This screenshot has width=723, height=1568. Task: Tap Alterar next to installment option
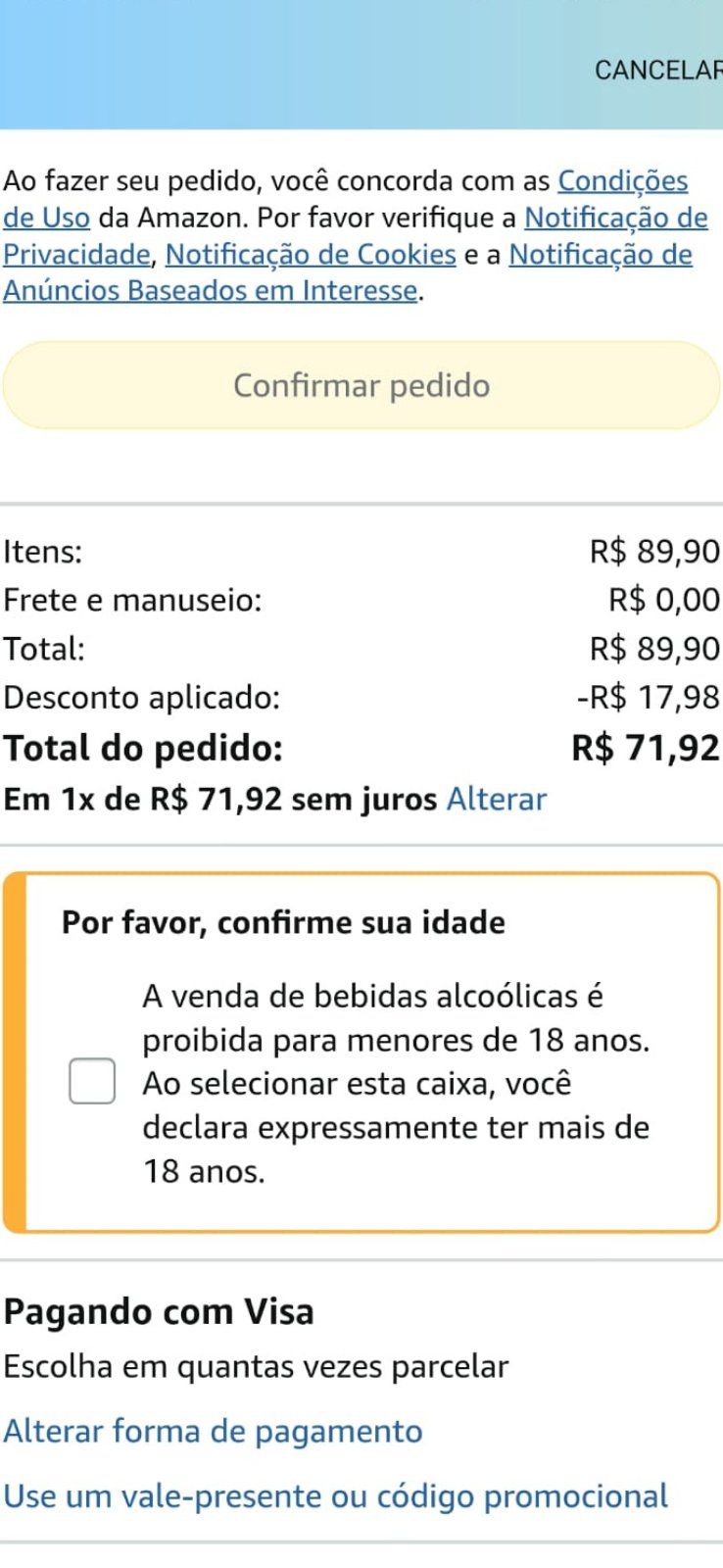[x=497, y=799]
